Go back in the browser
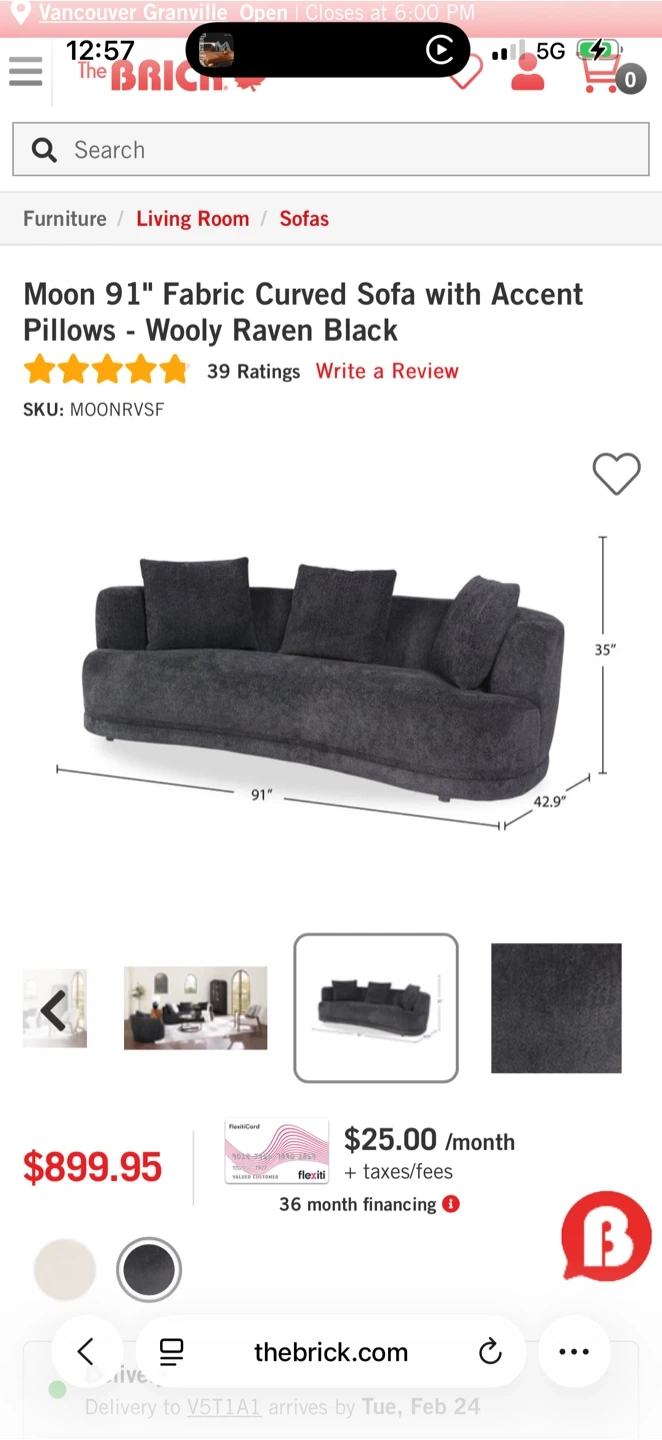662x1440 pixels. (86, 1352)
